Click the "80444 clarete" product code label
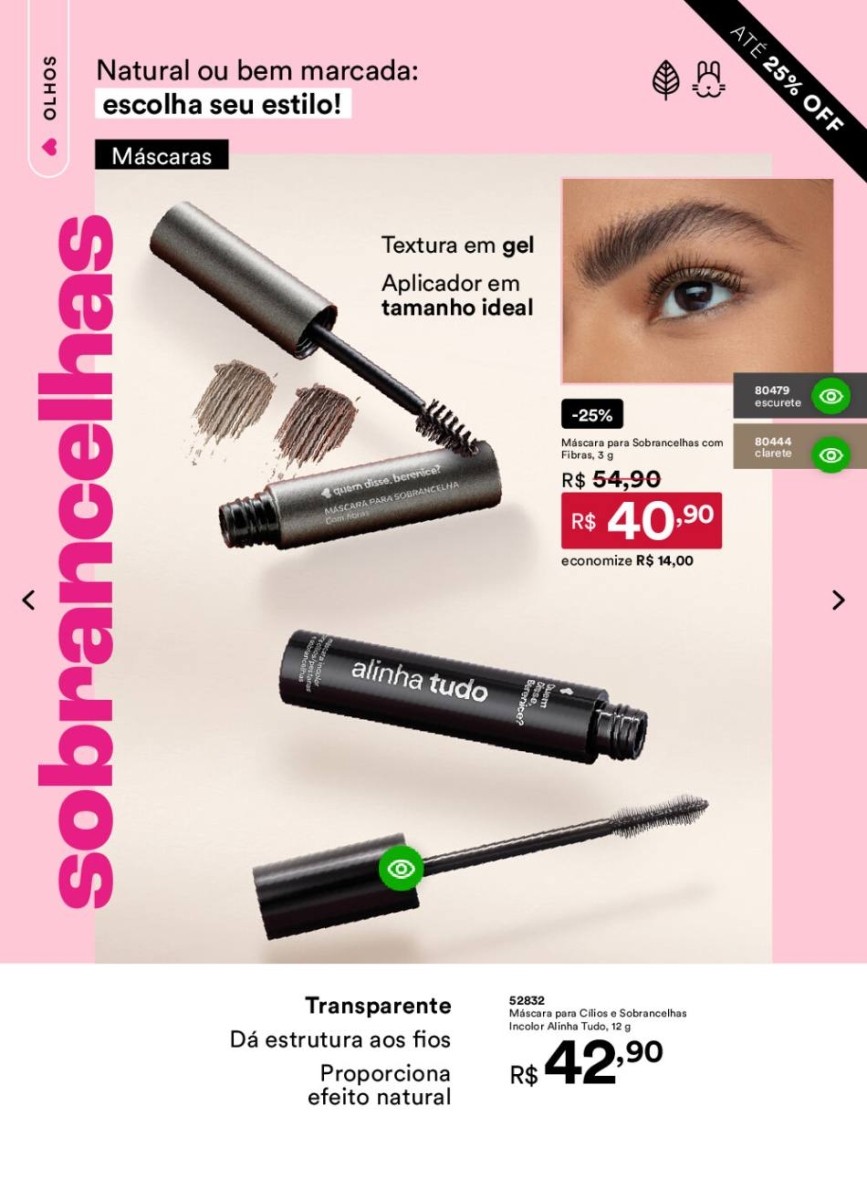Screen dimensions: 867x1200 (775, 446)
